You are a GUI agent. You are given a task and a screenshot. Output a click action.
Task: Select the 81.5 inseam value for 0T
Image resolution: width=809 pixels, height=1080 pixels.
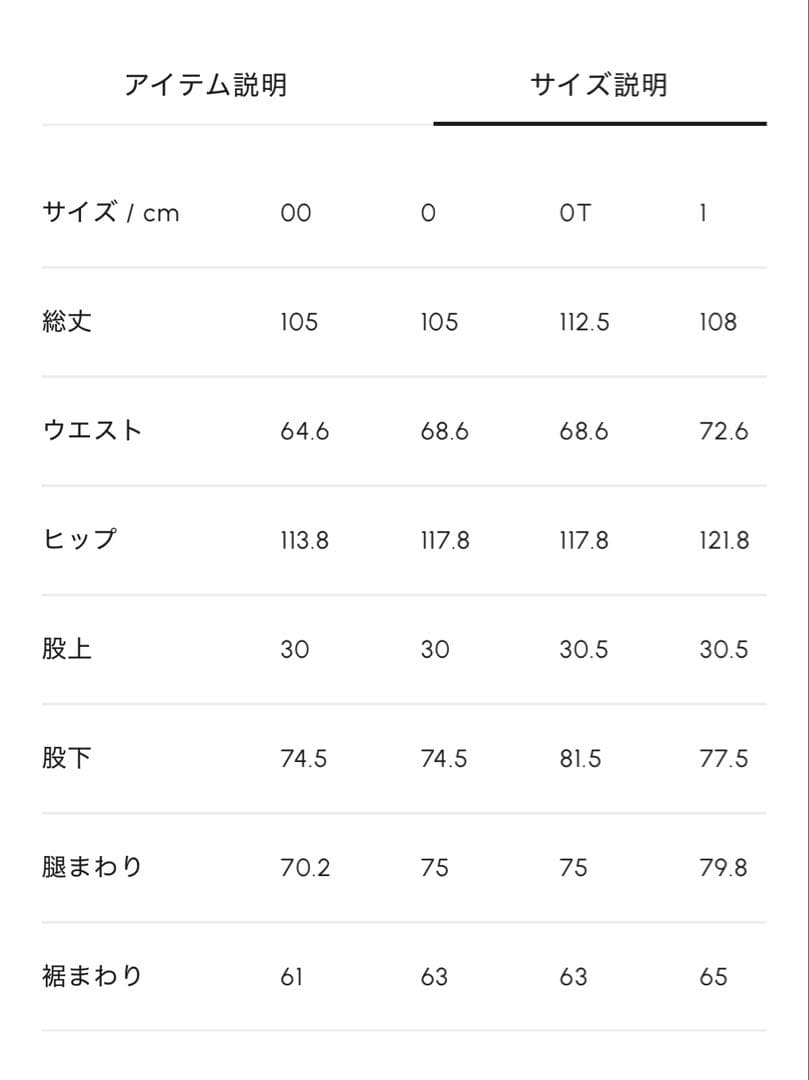pos(581,758)
